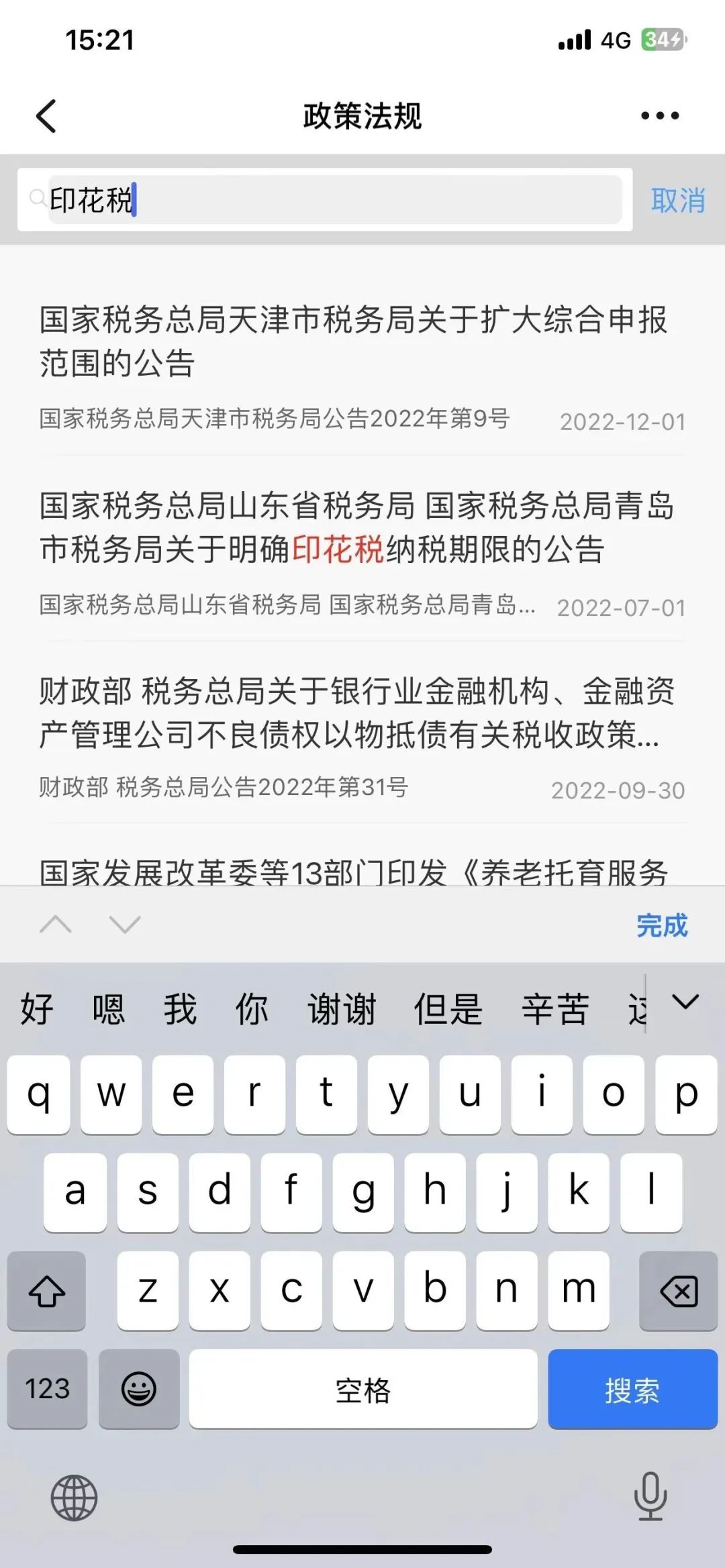Tap the search field containing 印花税

point(336,200)
